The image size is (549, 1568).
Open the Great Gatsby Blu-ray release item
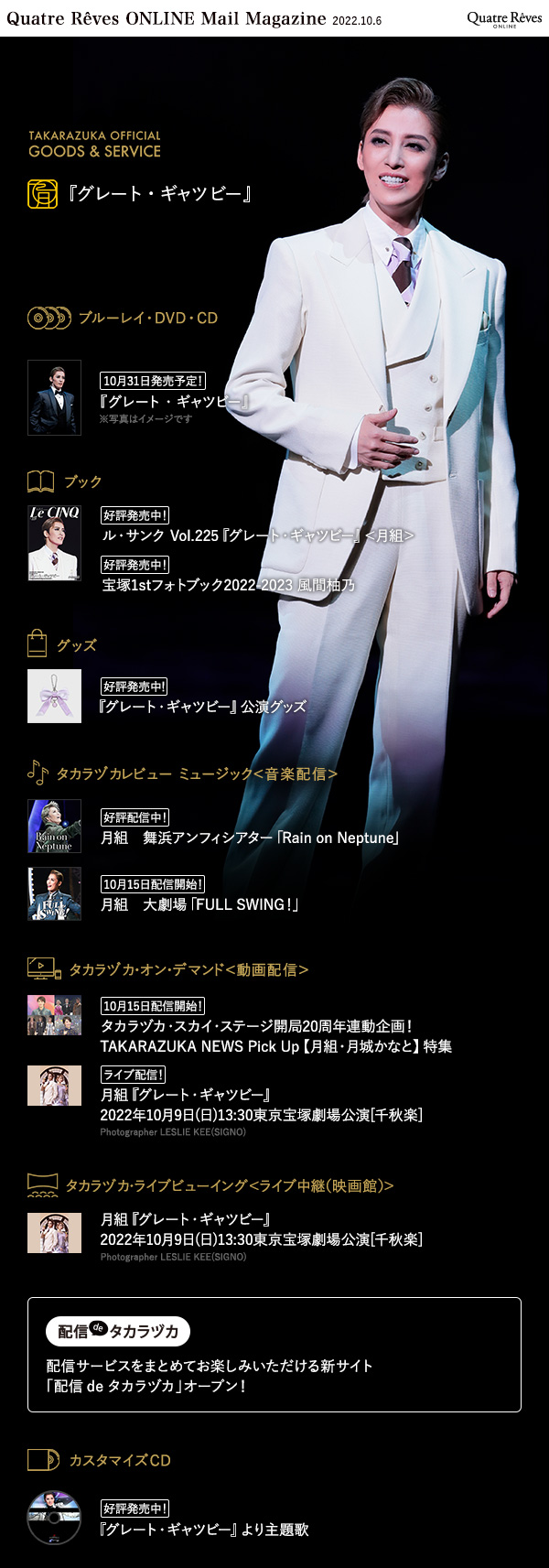(174, 401)
